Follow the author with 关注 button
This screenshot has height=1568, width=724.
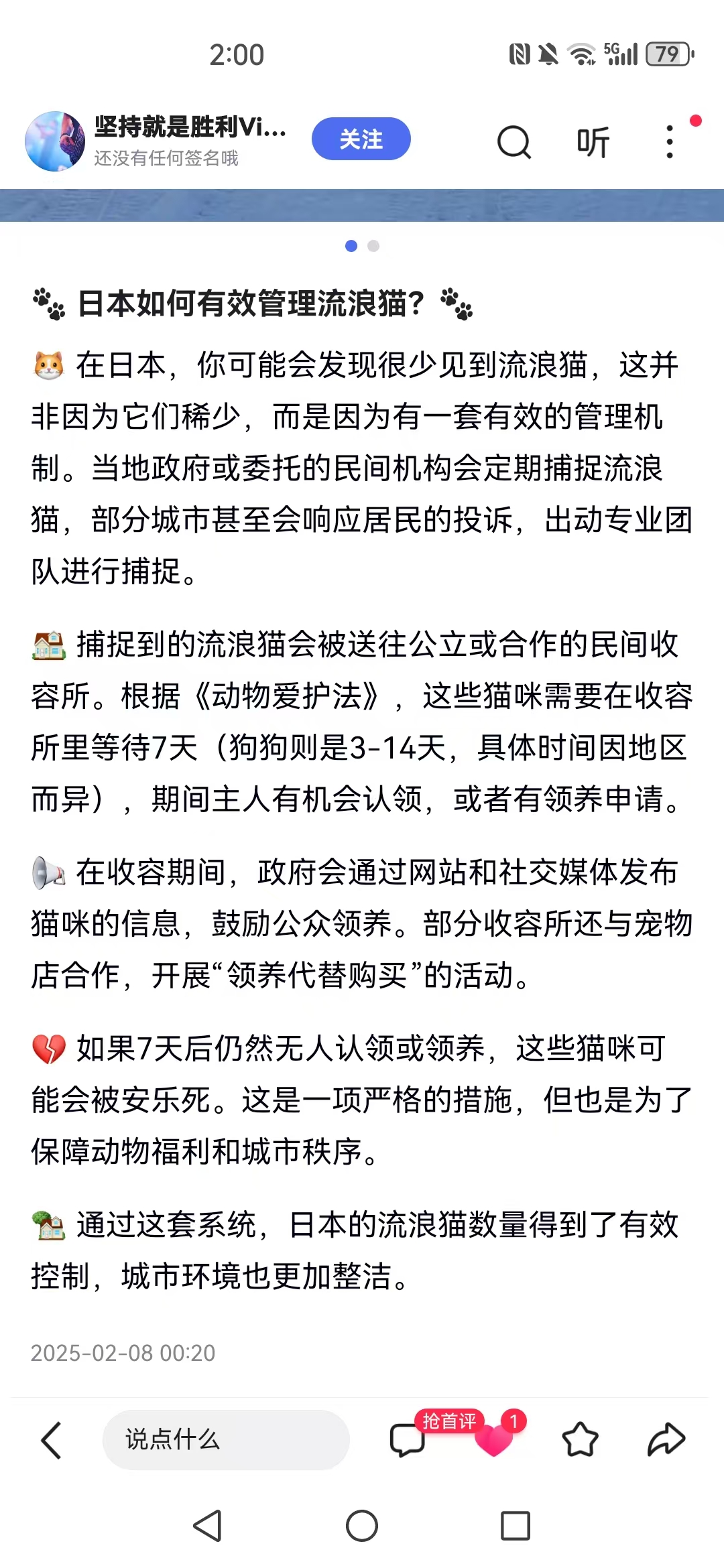(361, 139)
